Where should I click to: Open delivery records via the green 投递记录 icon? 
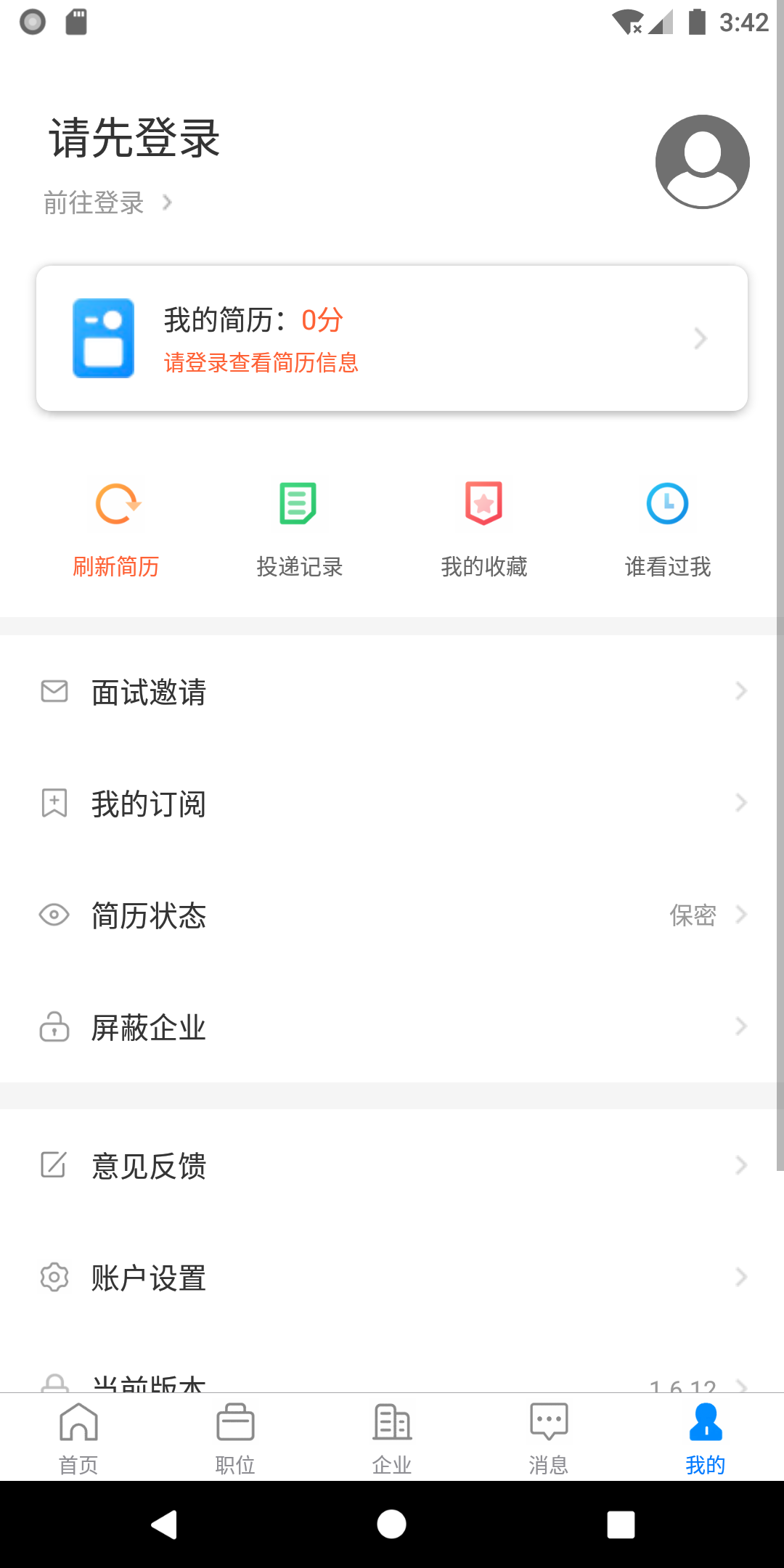299,504
